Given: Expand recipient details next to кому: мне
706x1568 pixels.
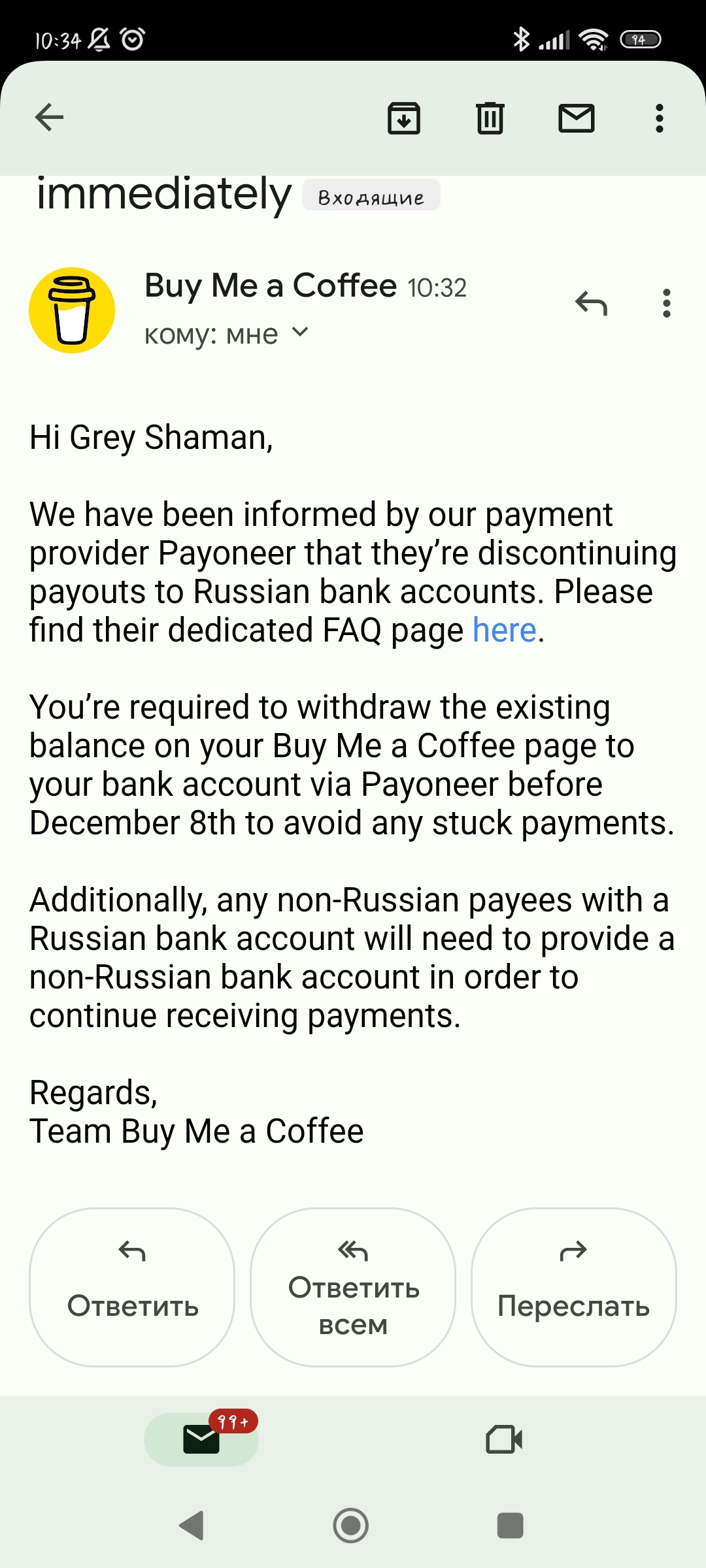Looking at the screenshot, I should (299, 333).
